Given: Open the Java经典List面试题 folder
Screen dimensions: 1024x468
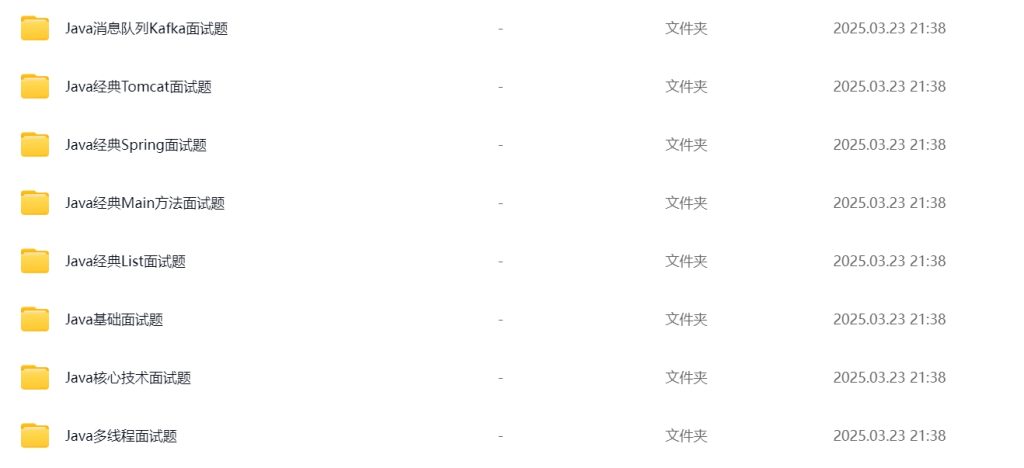Looking at the screenshot, I should (125, 261).
